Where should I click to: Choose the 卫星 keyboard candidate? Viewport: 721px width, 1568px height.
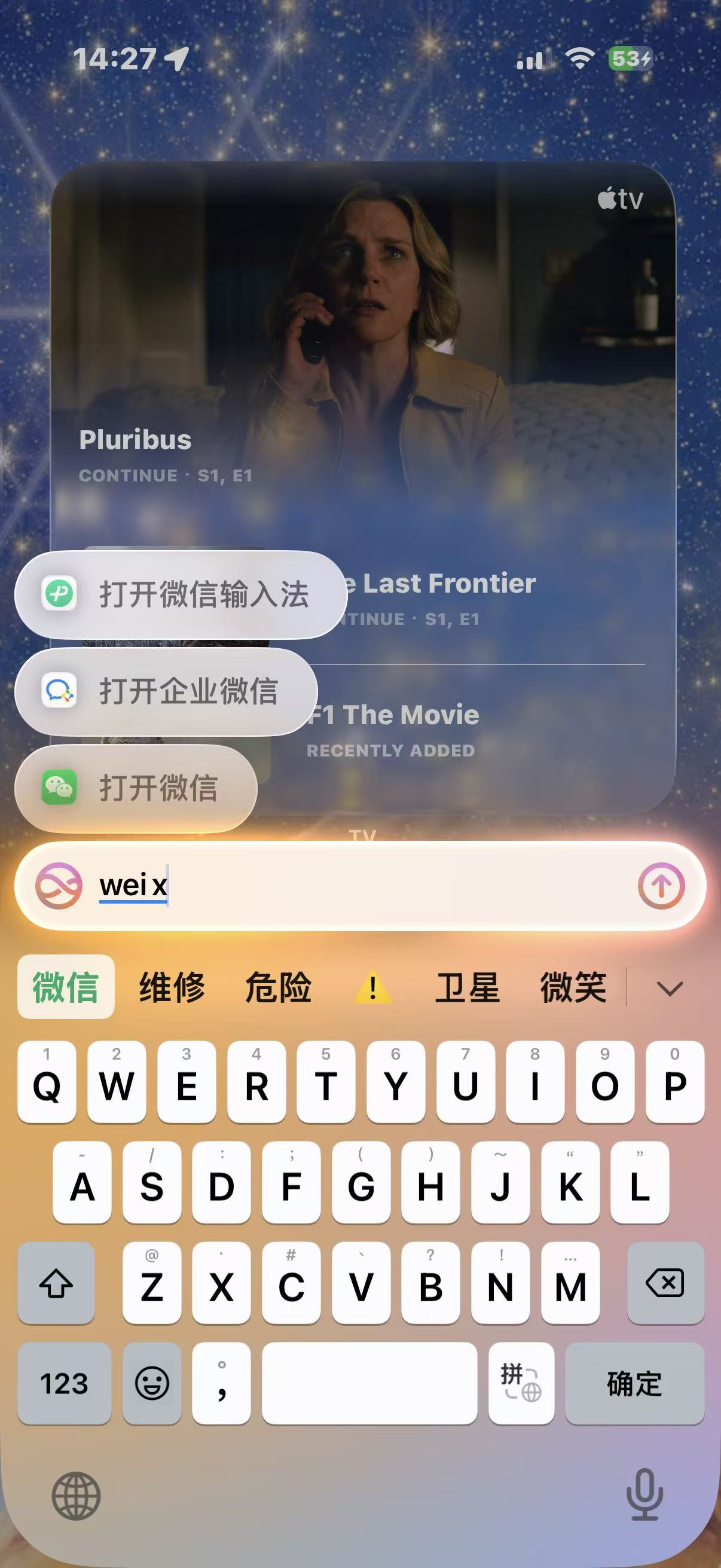pos(468,987)
